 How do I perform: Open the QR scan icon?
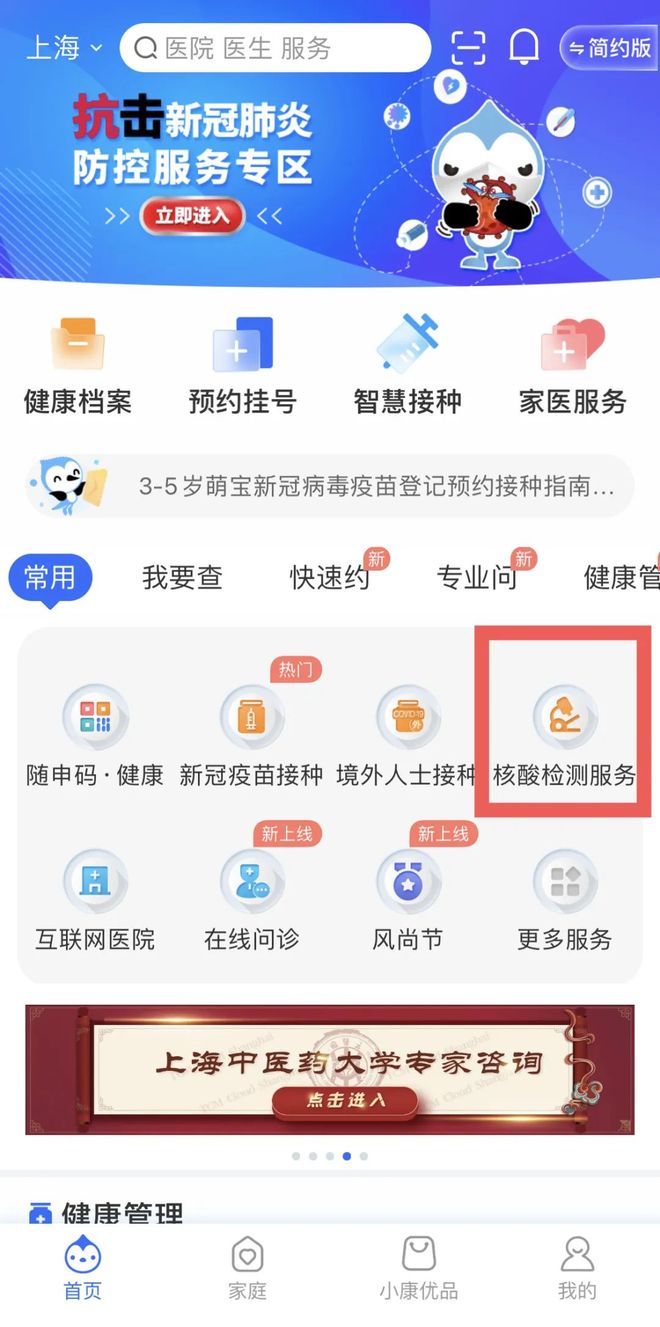pyautogui.click(x=467, y=47)
